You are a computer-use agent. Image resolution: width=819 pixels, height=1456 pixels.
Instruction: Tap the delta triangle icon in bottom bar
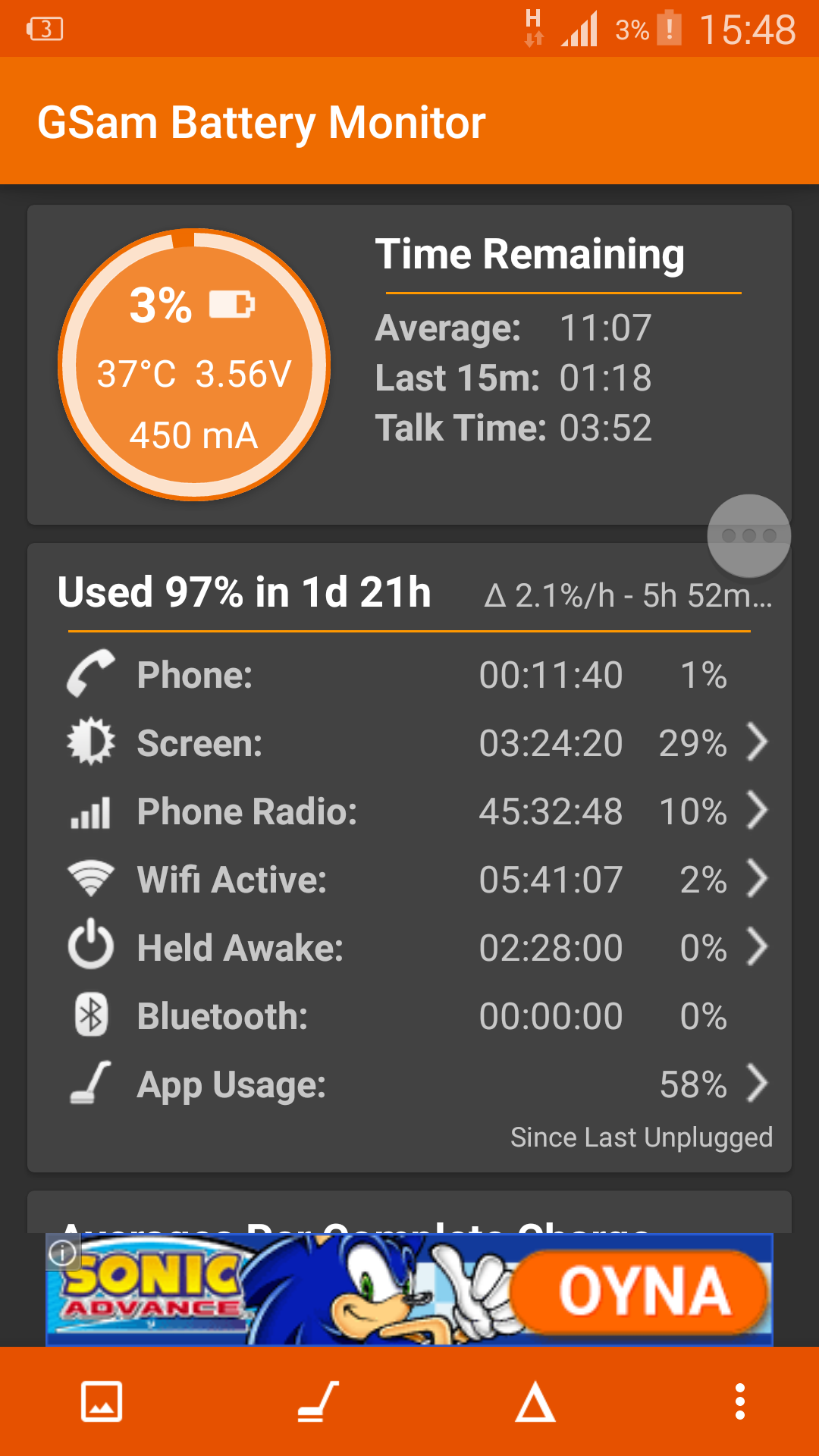click(x=535, y=1401)
